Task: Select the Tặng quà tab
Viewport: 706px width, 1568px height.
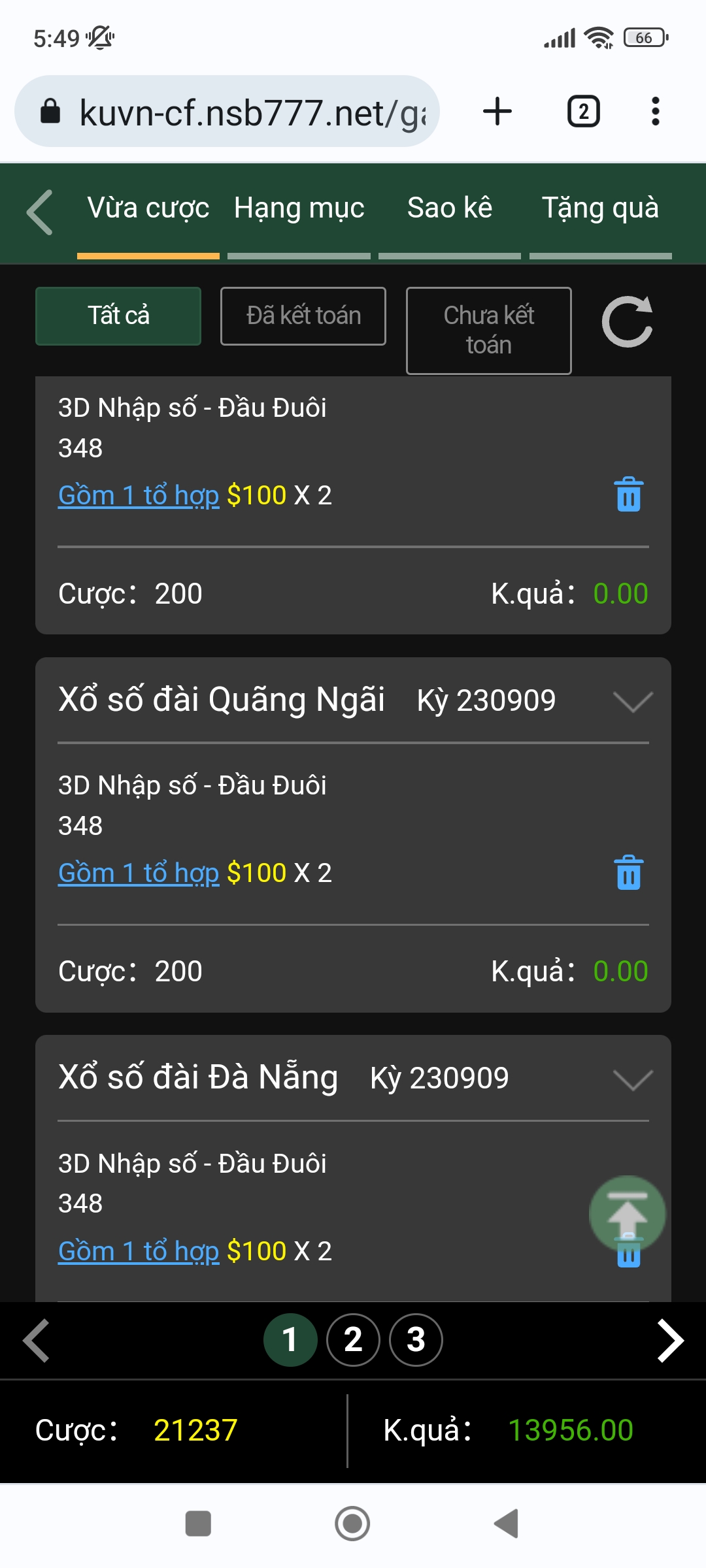Action: [600, 208]
